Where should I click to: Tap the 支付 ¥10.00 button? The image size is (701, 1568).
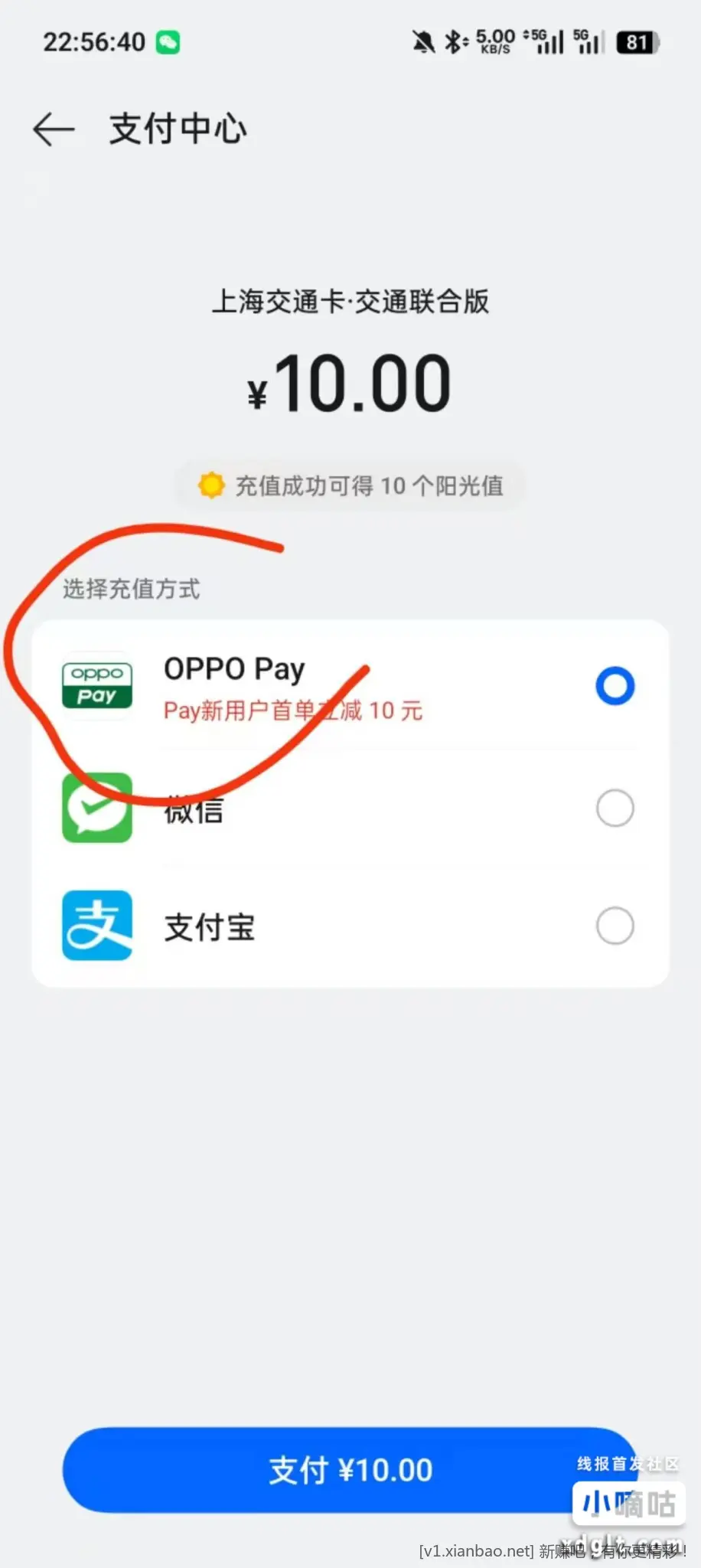coord(350,1470)
